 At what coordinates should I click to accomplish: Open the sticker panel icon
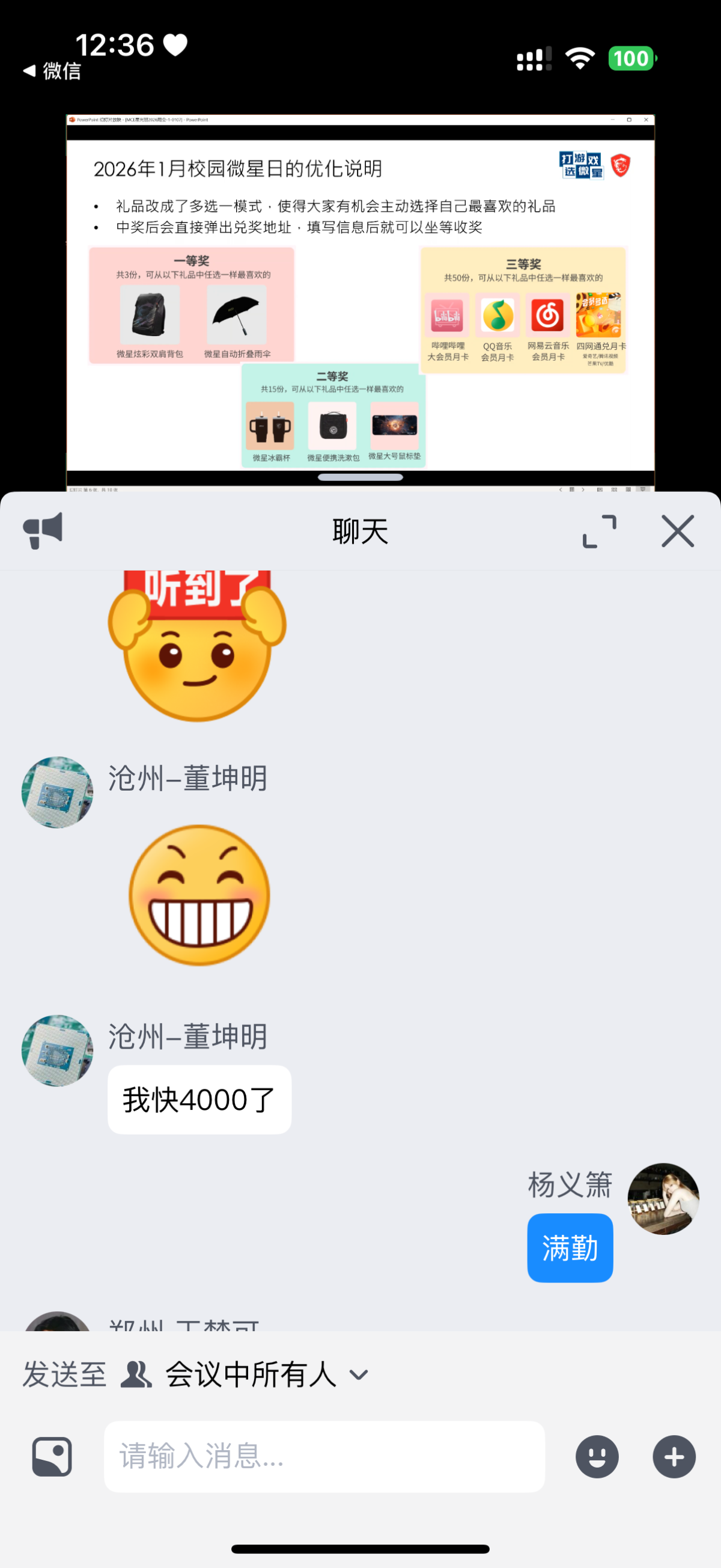[x=52, y=1457]
